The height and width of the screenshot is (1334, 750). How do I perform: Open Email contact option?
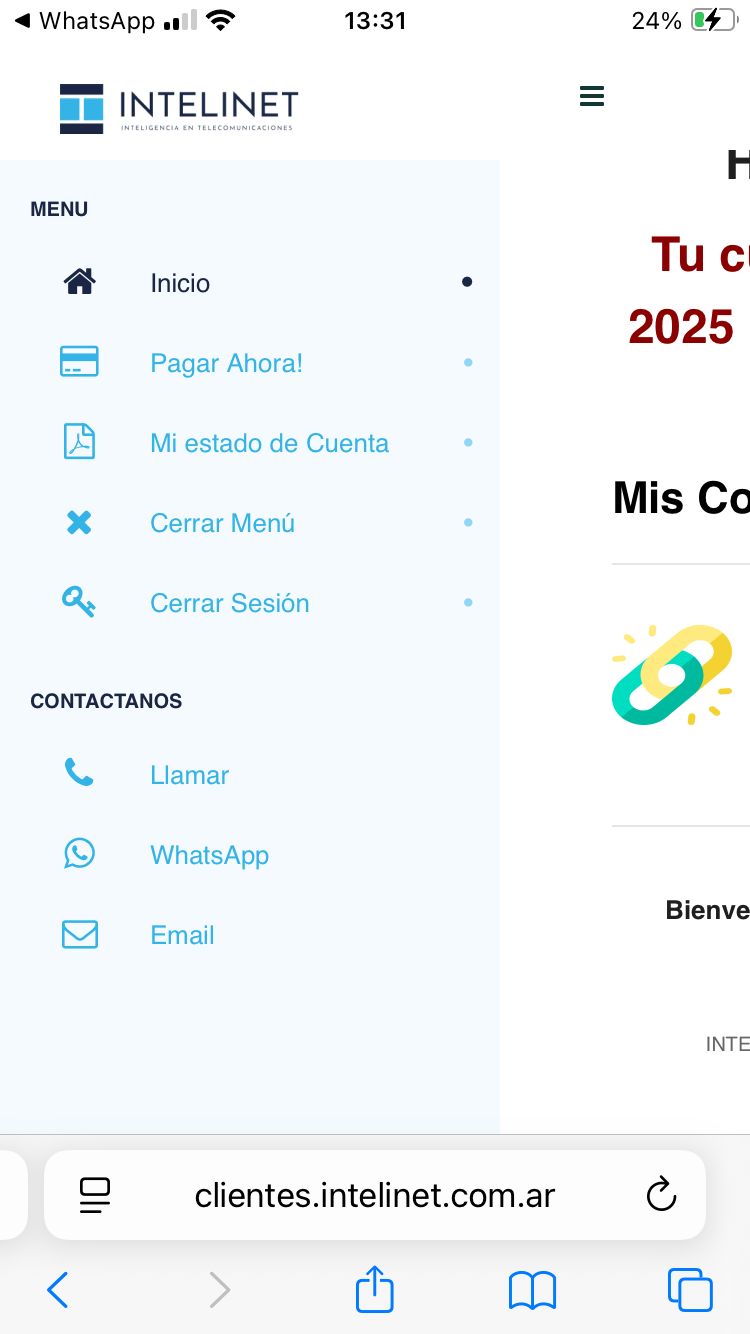coord(182,935)
